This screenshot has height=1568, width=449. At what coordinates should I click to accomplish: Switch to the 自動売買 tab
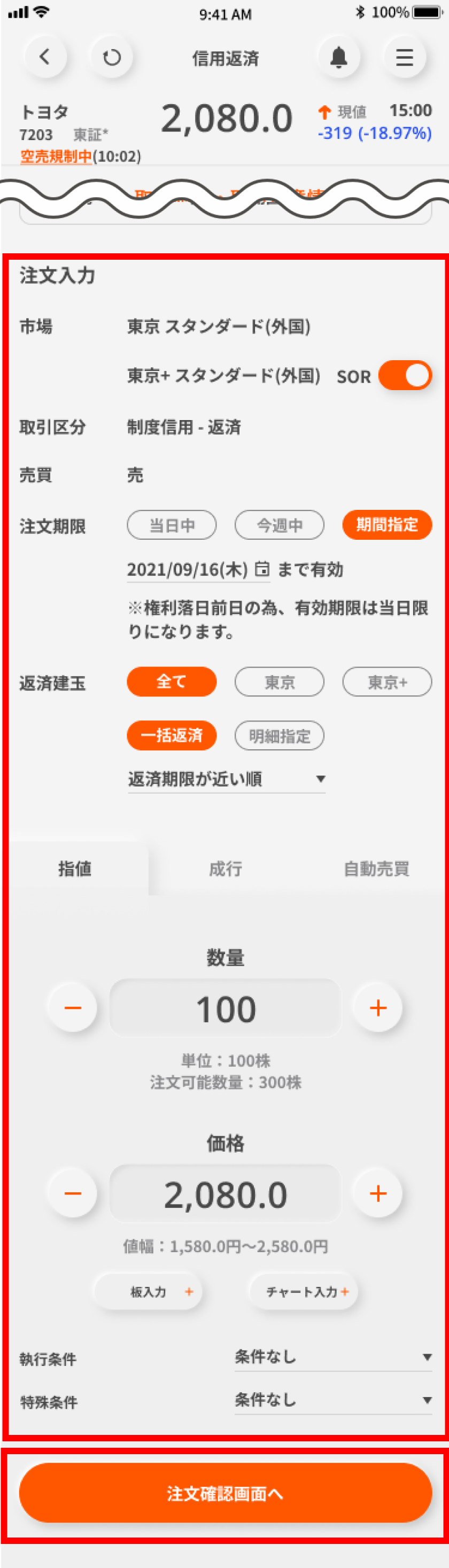click(376, 868)
